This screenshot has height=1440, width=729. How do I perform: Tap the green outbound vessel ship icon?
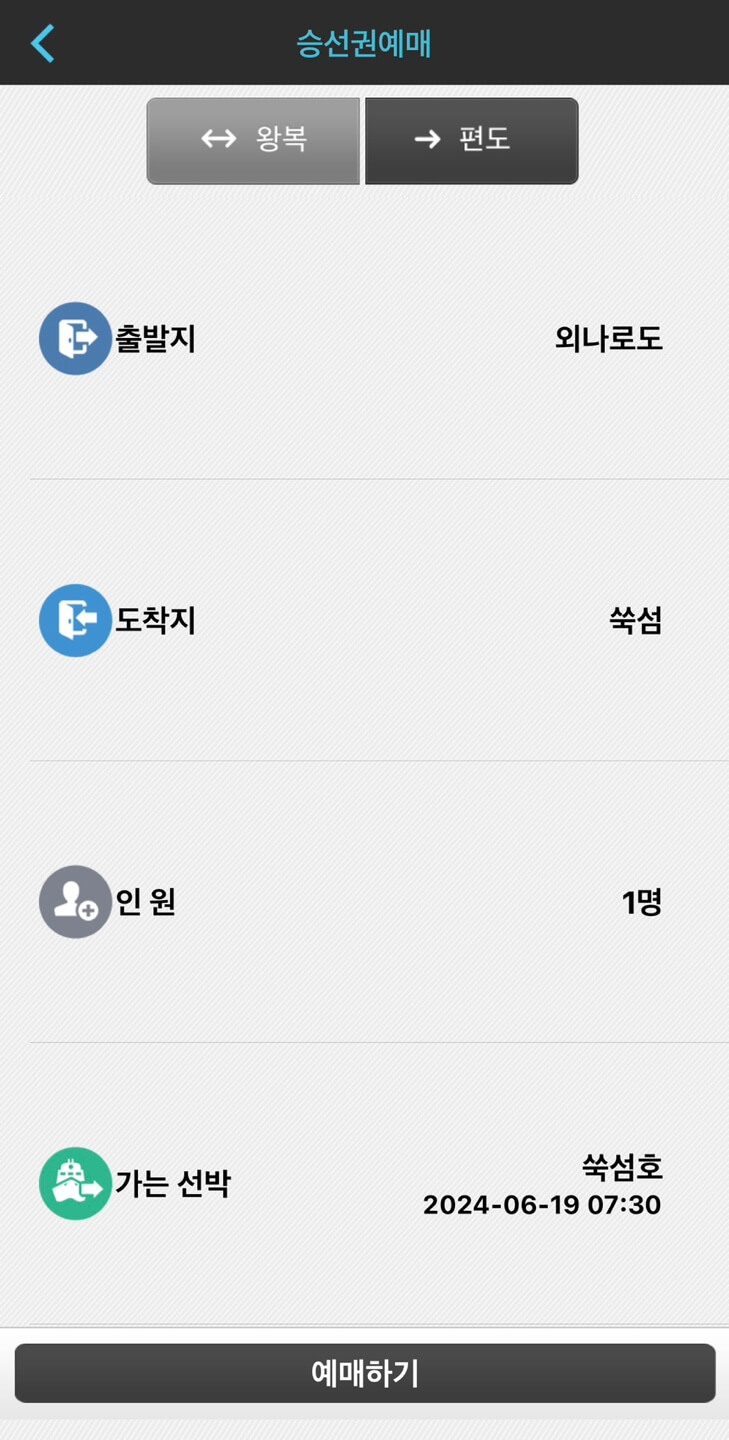[x=75, y=1183]
